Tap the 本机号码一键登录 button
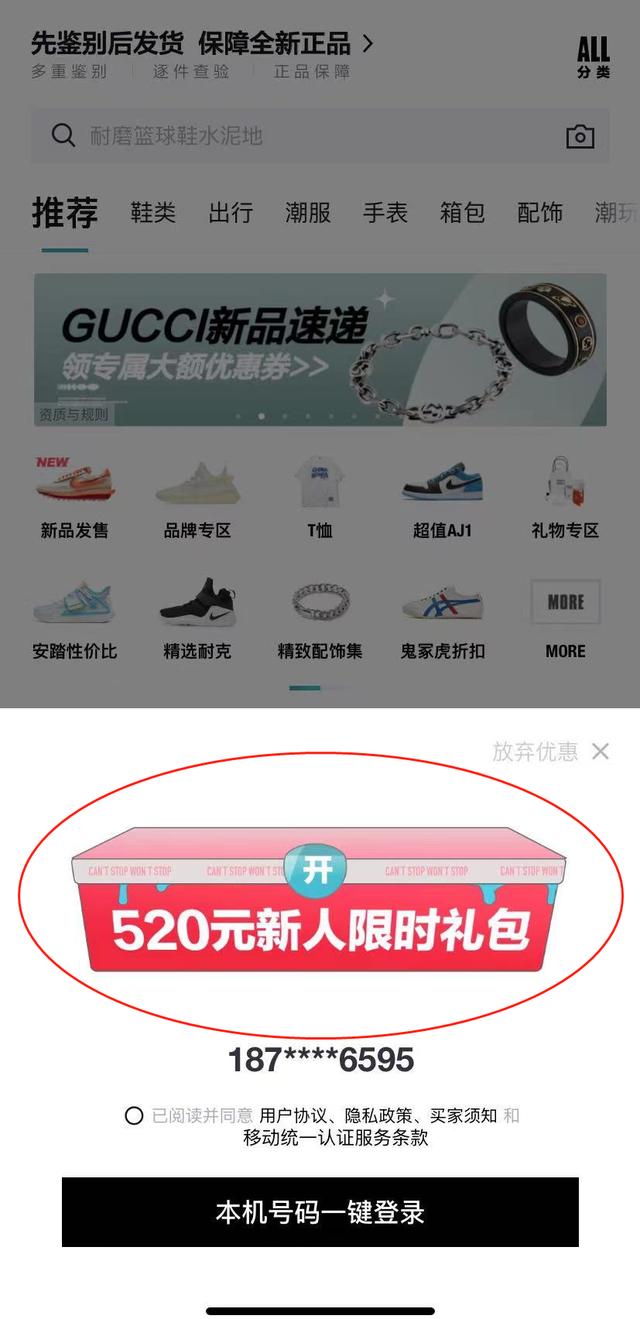640x1319 pixels. pyautogui.click(x=320, y=1212)
